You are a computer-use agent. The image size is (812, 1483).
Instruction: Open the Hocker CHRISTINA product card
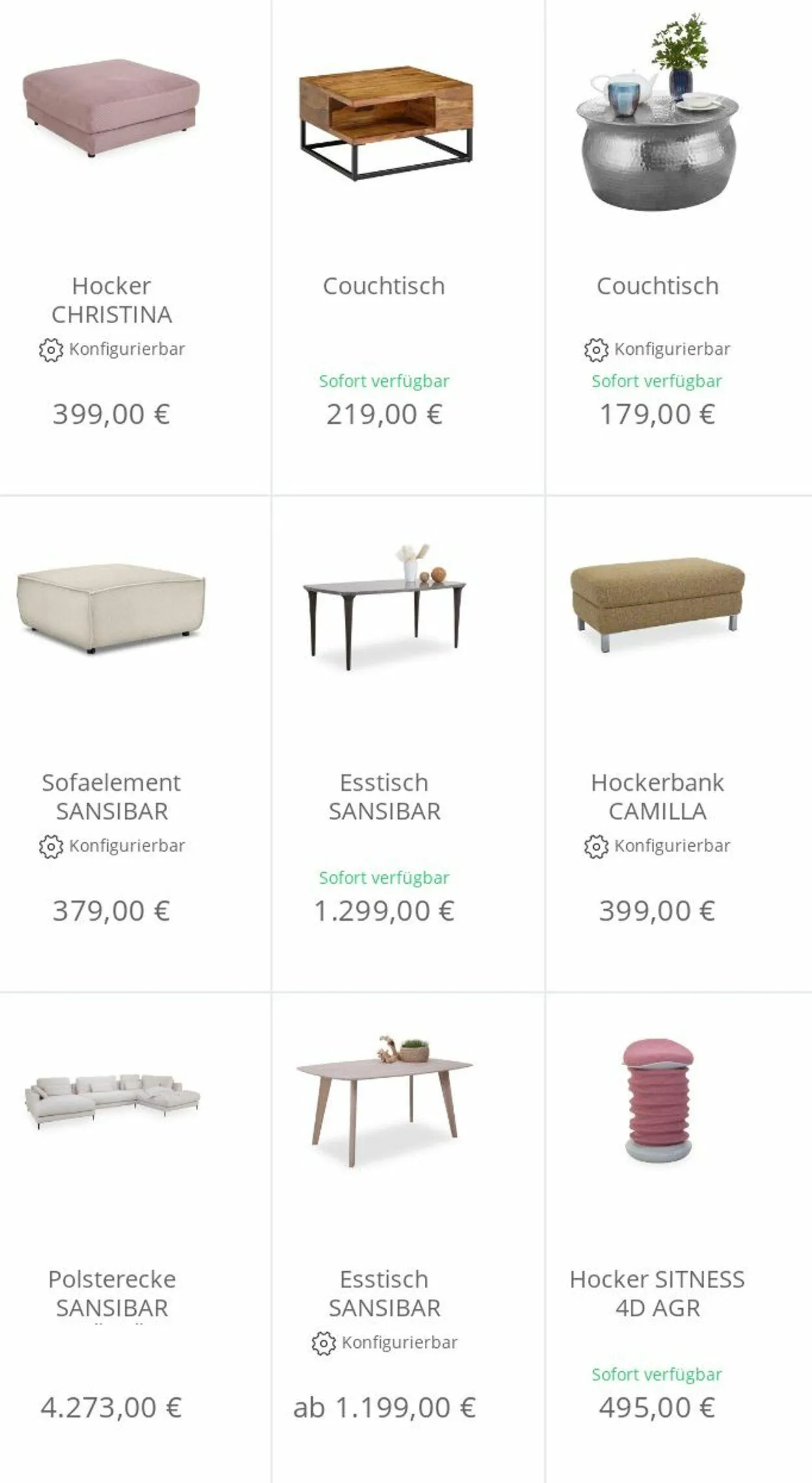click(x=134, y=247)
